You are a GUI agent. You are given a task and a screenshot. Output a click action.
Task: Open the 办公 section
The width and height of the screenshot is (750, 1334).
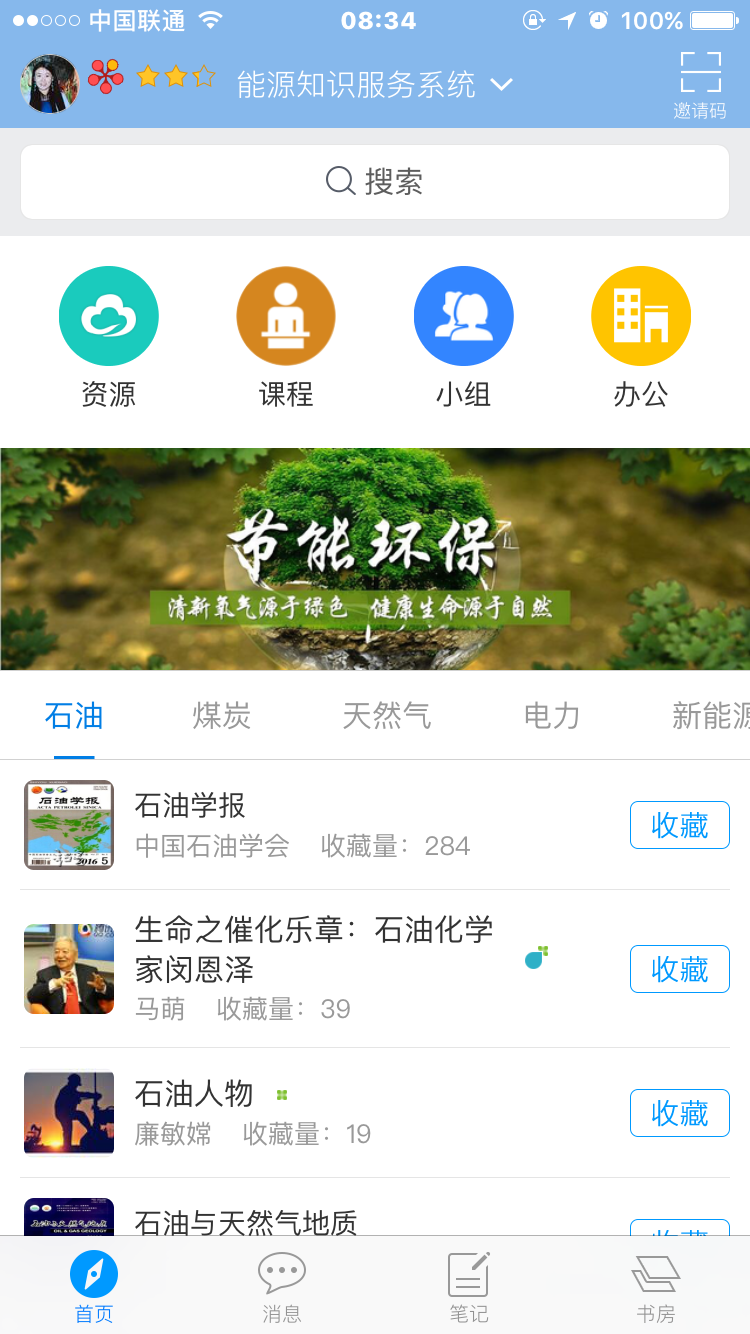coord(640,337)
